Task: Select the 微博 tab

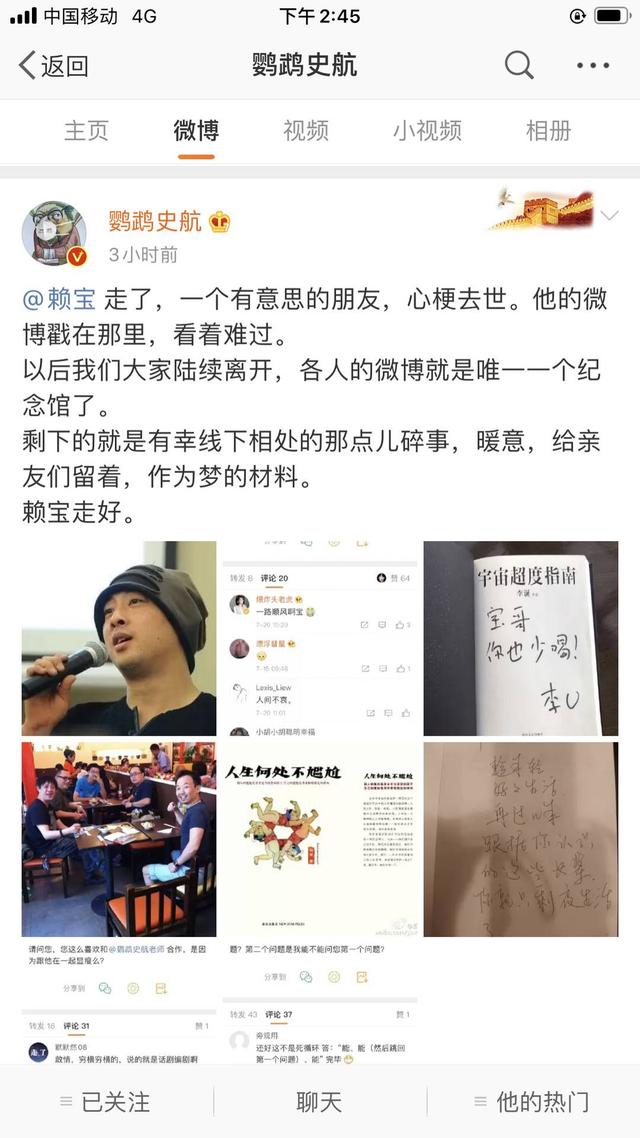Action: [x=196, y=130]
